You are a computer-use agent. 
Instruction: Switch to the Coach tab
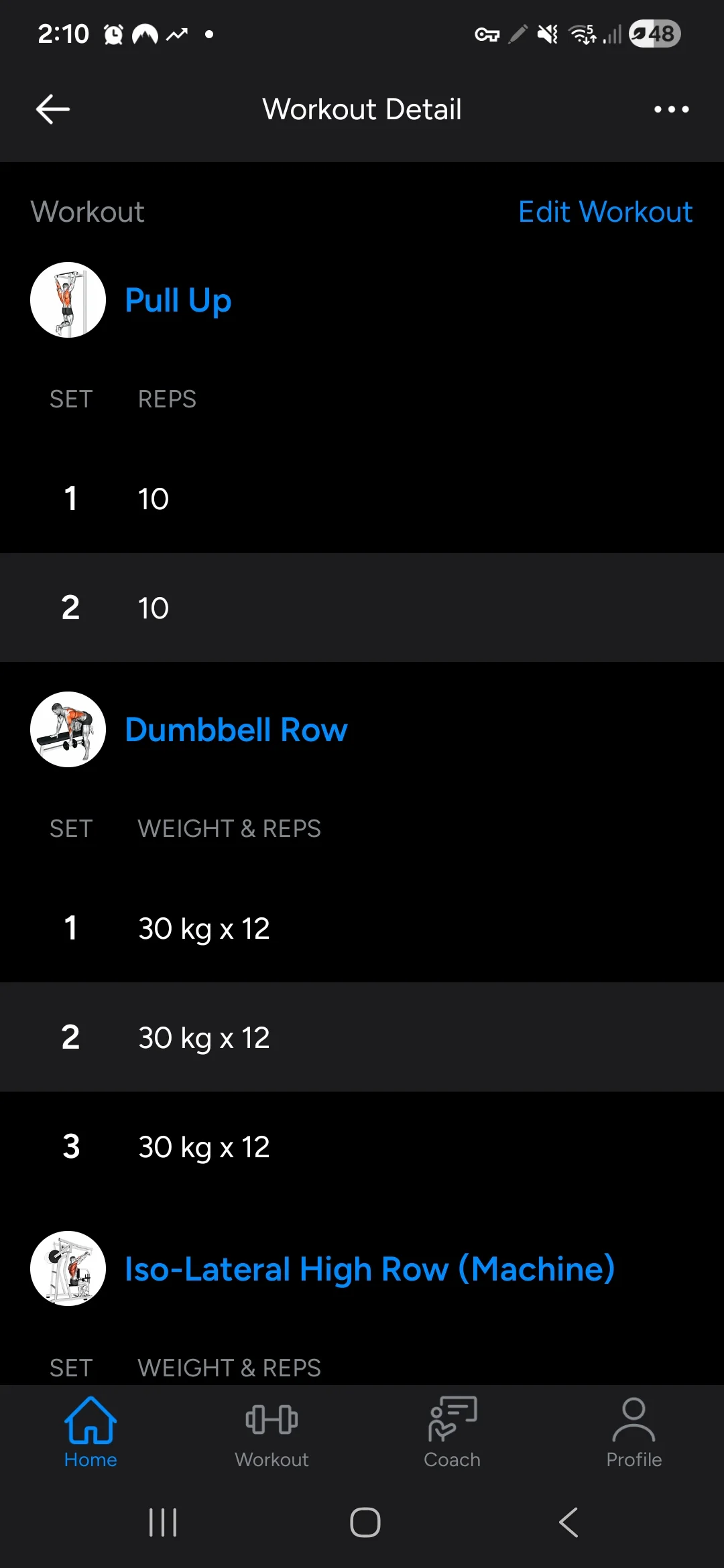click(x=452, y=1432)
